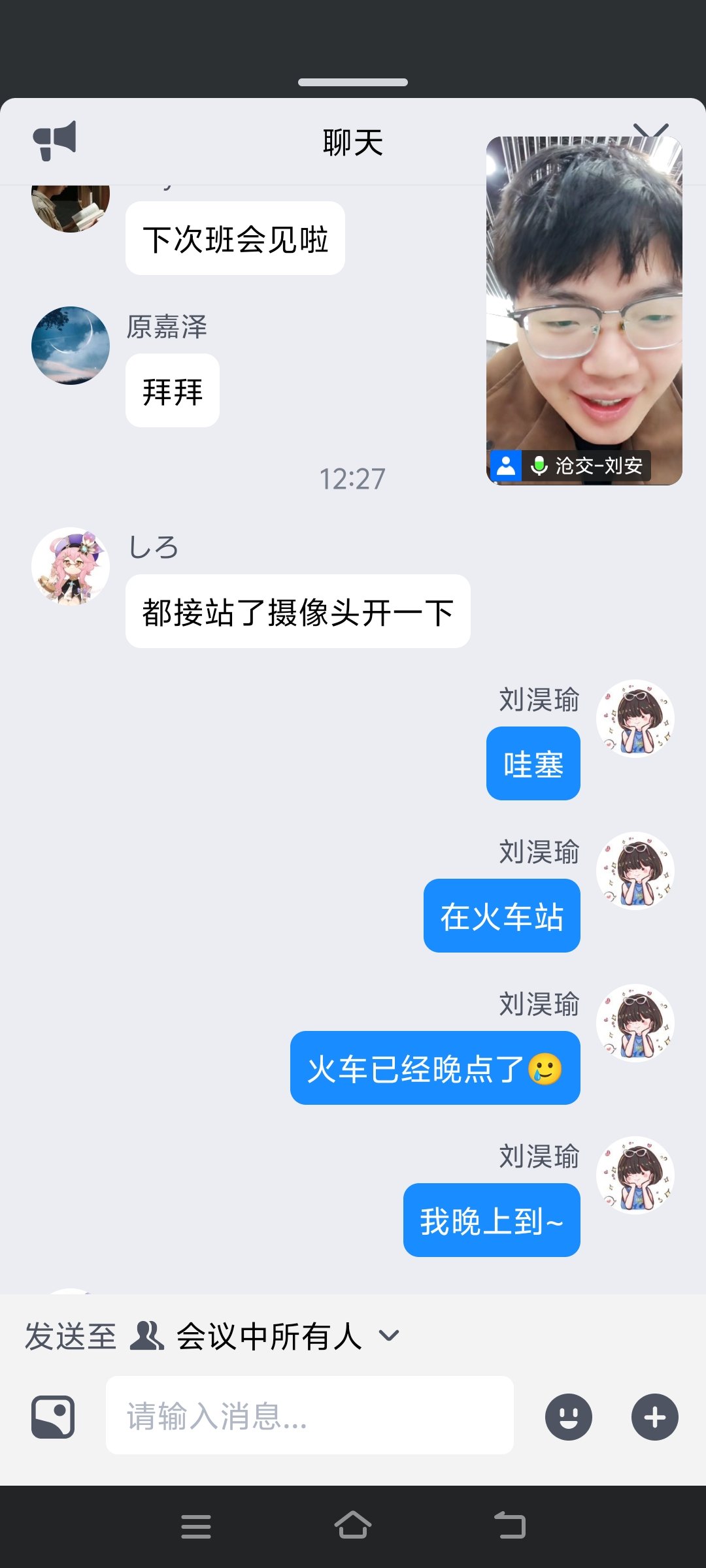Viewport: 706px width, 1568px height.
Task: Open the emoji picker
Action: (x=568, y=1417)
